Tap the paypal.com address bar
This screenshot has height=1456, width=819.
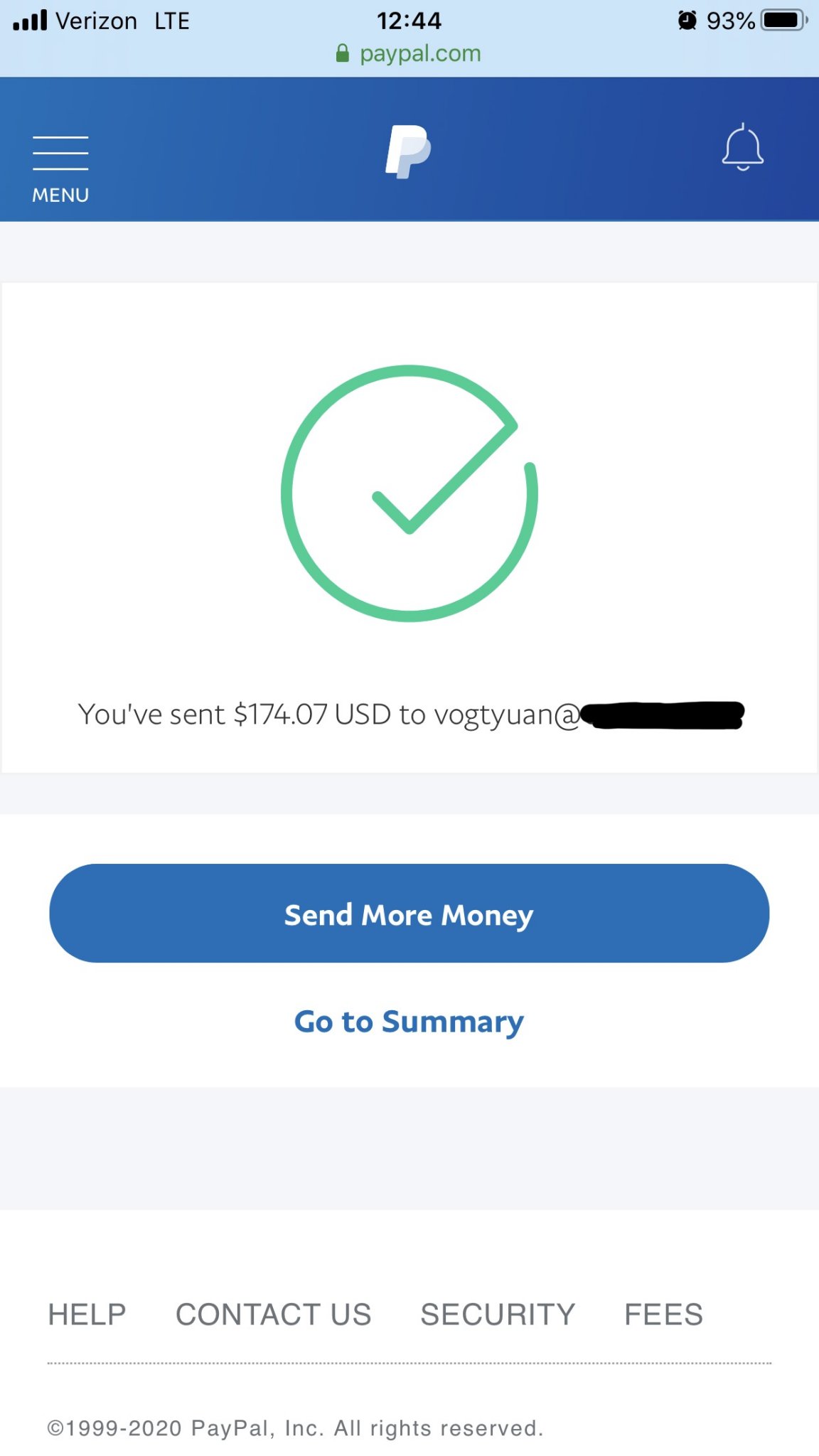pyautogui.click(x=409, y=53)
